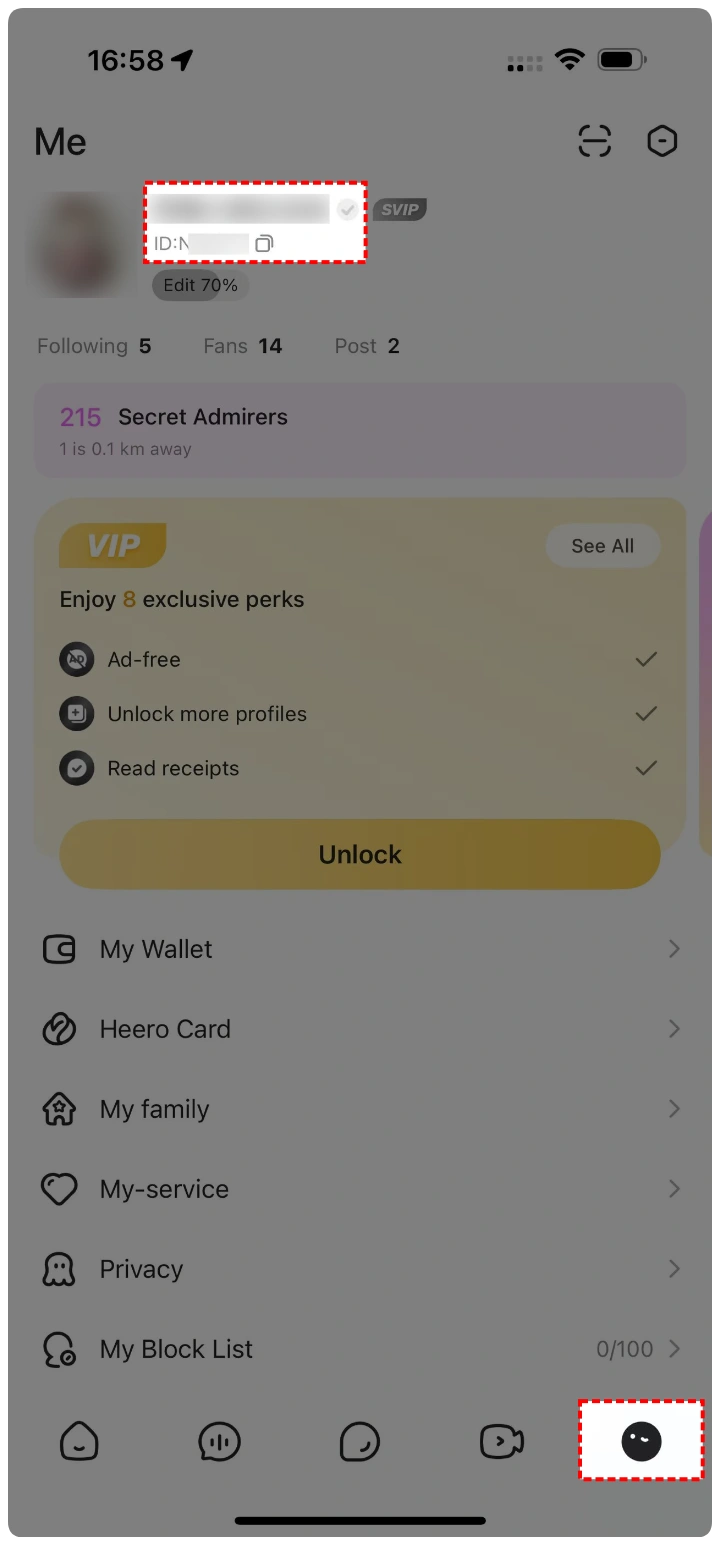Screen dimensions: 720x1546
Task: View the Following list
Action: [94, 346]
